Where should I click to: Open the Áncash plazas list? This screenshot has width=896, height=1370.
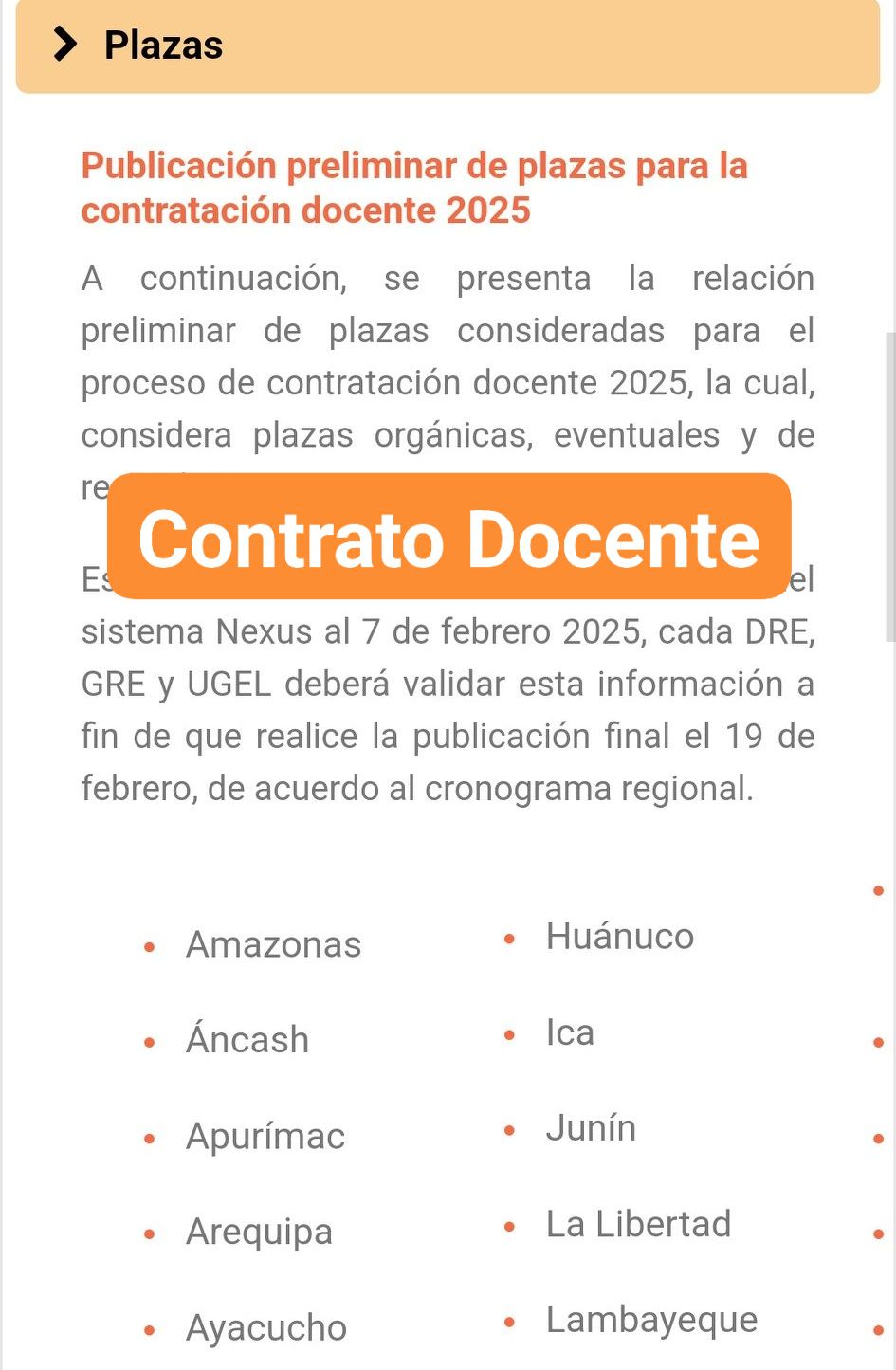pos(247,1038)
